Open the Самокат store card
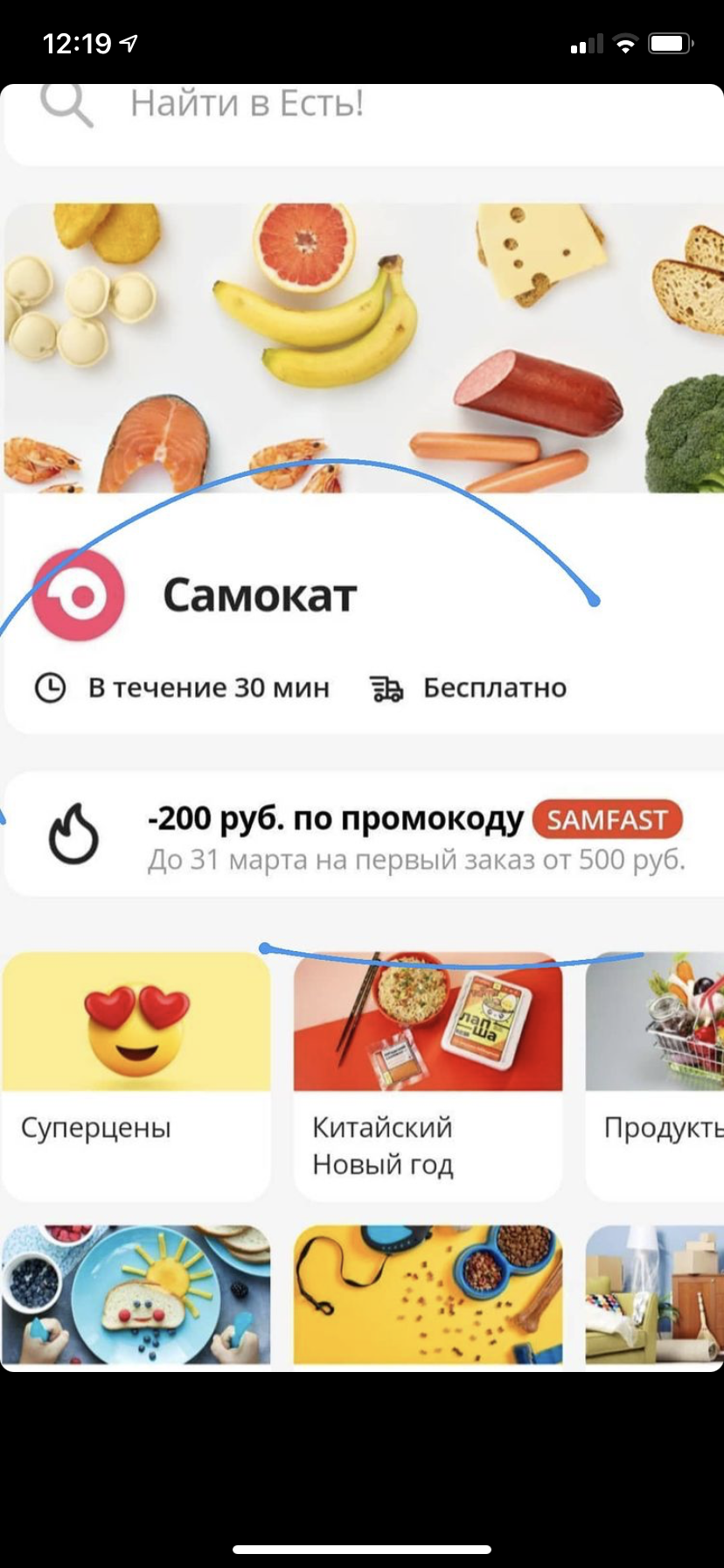 point(364,468)
